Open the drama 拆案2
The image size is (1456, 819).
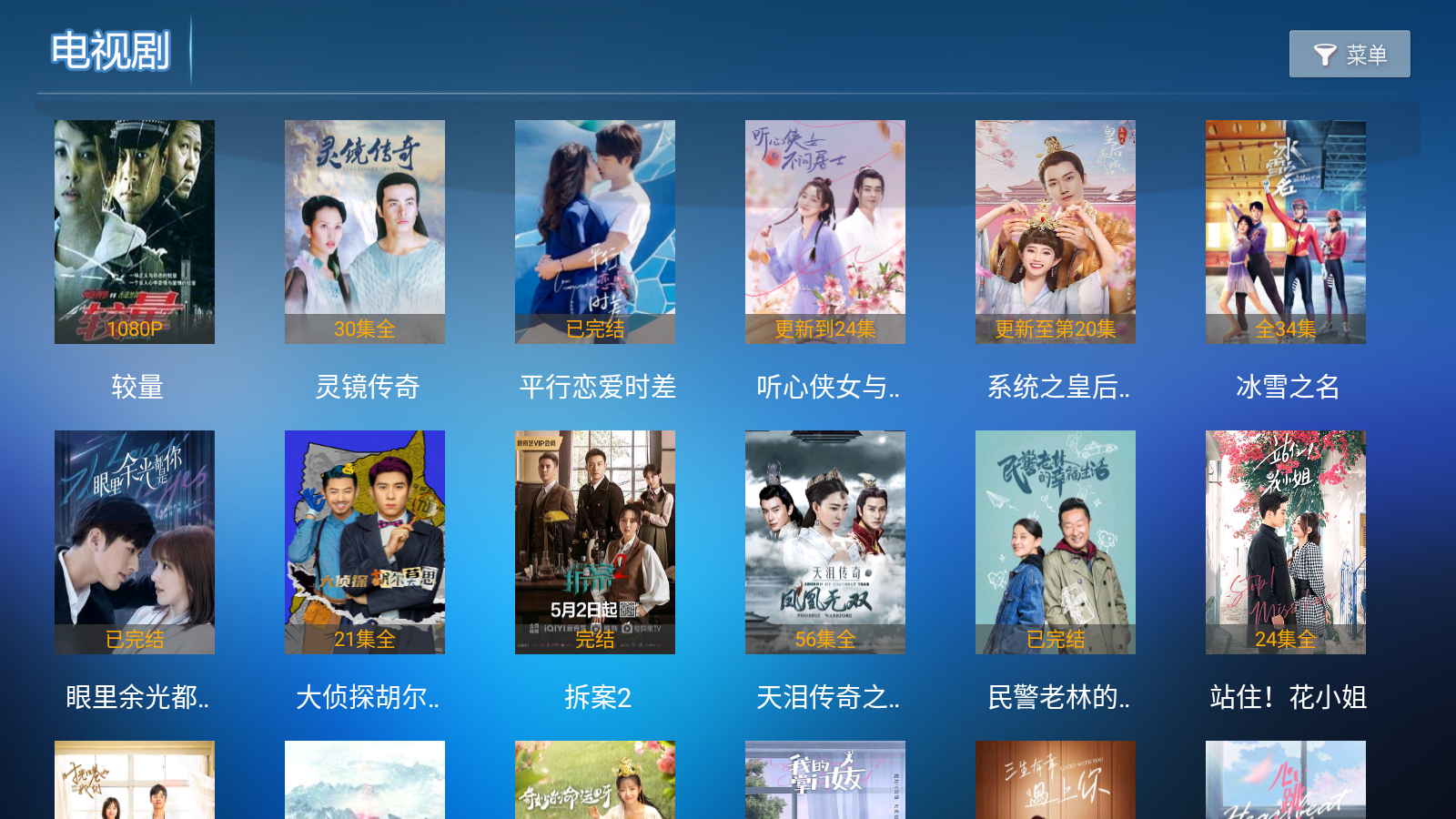pyautogui.click(x=595, y=542)
